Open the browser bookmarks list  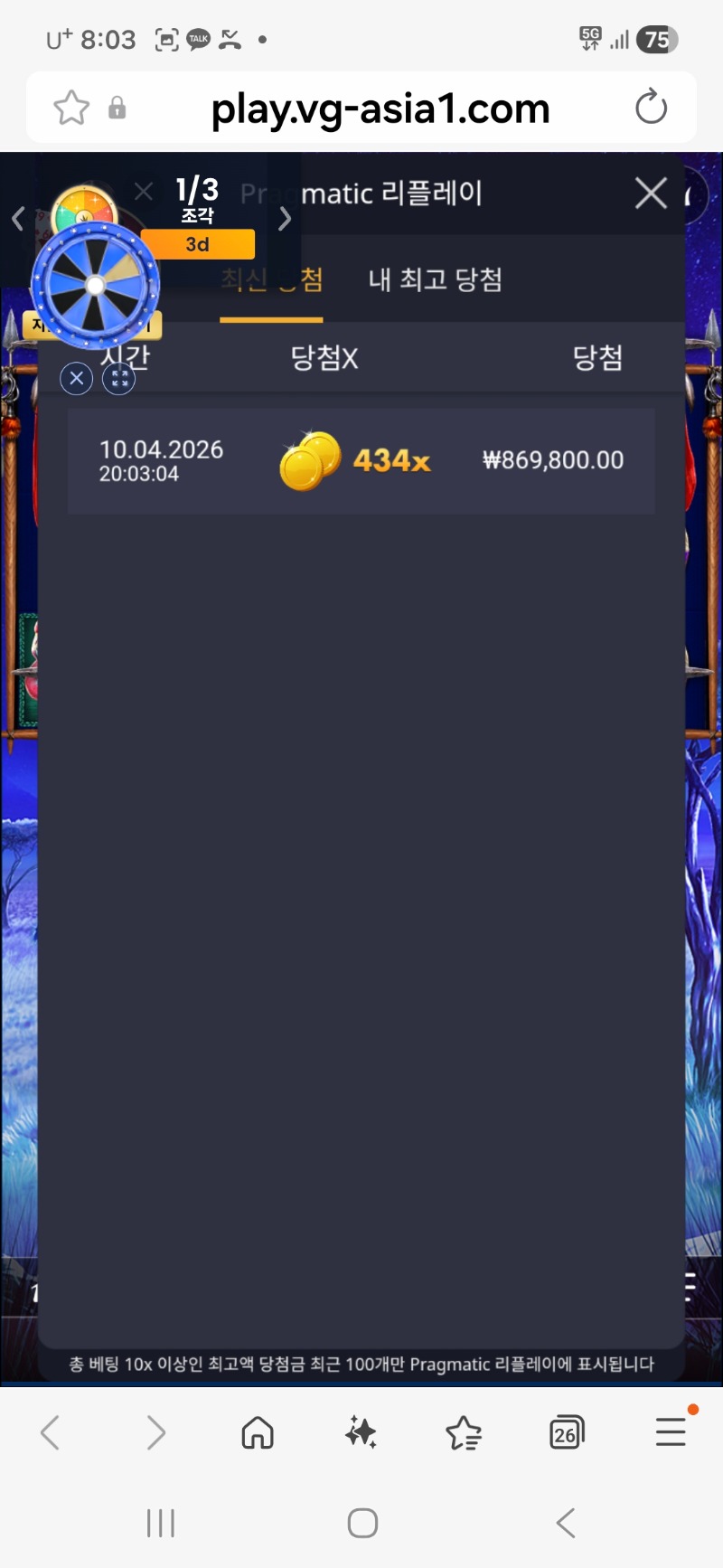point(464,1432)
